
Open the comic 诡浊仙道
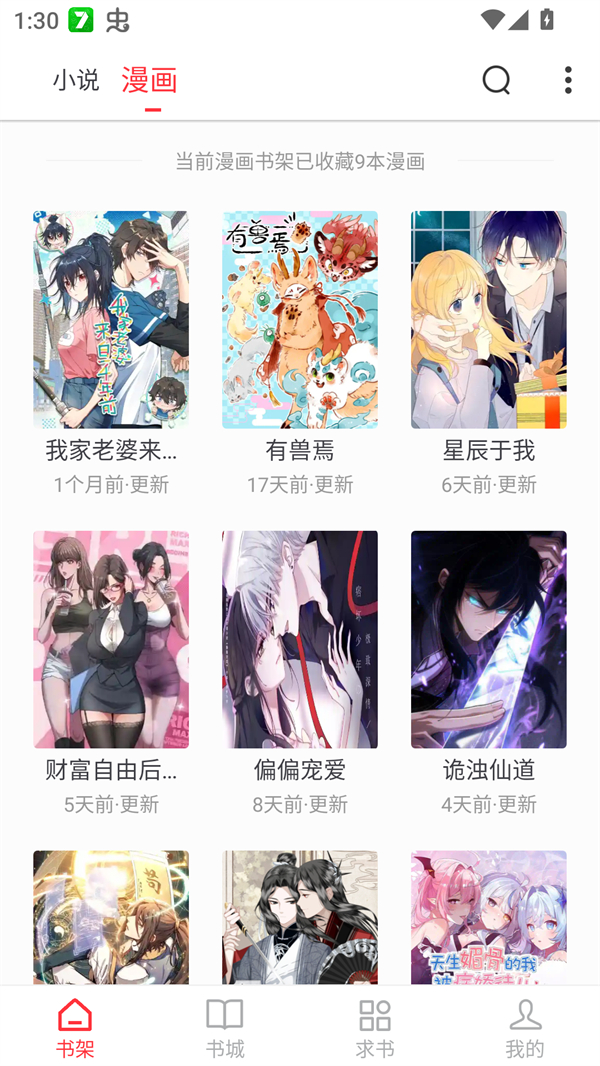(488, 640)
